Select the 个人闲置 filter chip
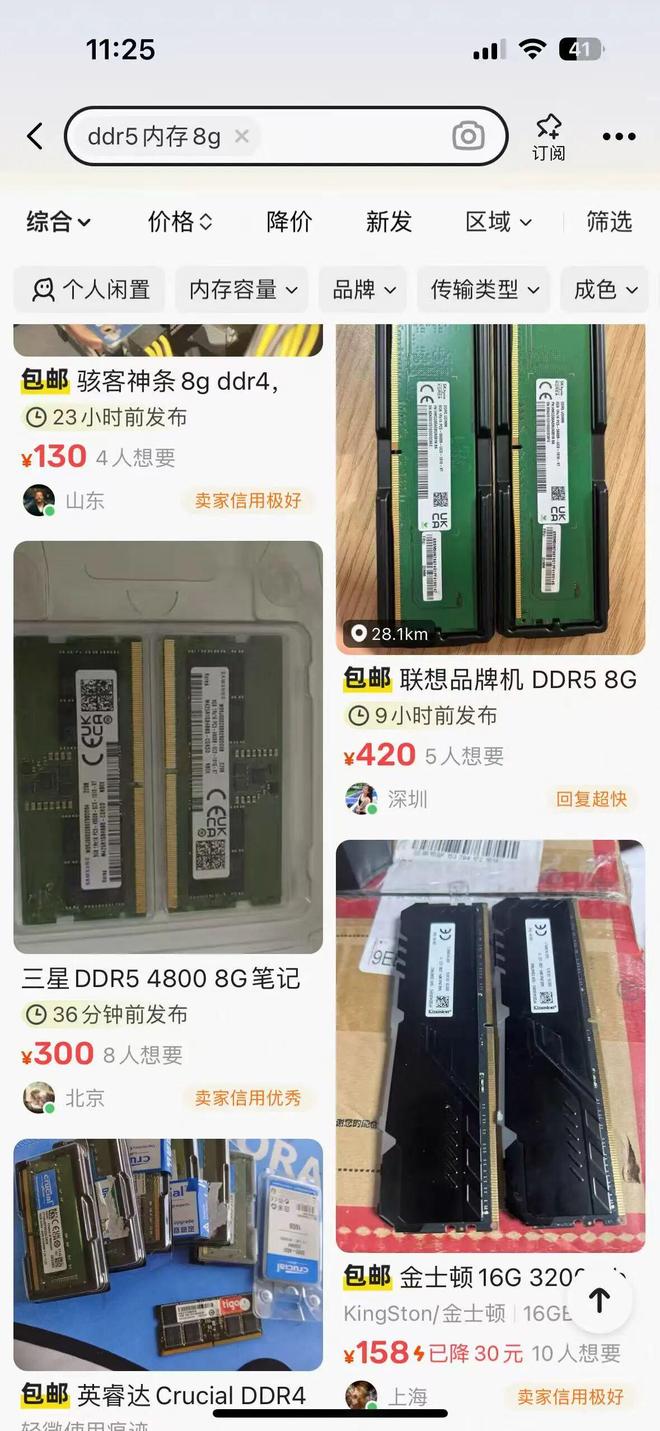The image size is (660, 1431). click(x=90, y=290)
